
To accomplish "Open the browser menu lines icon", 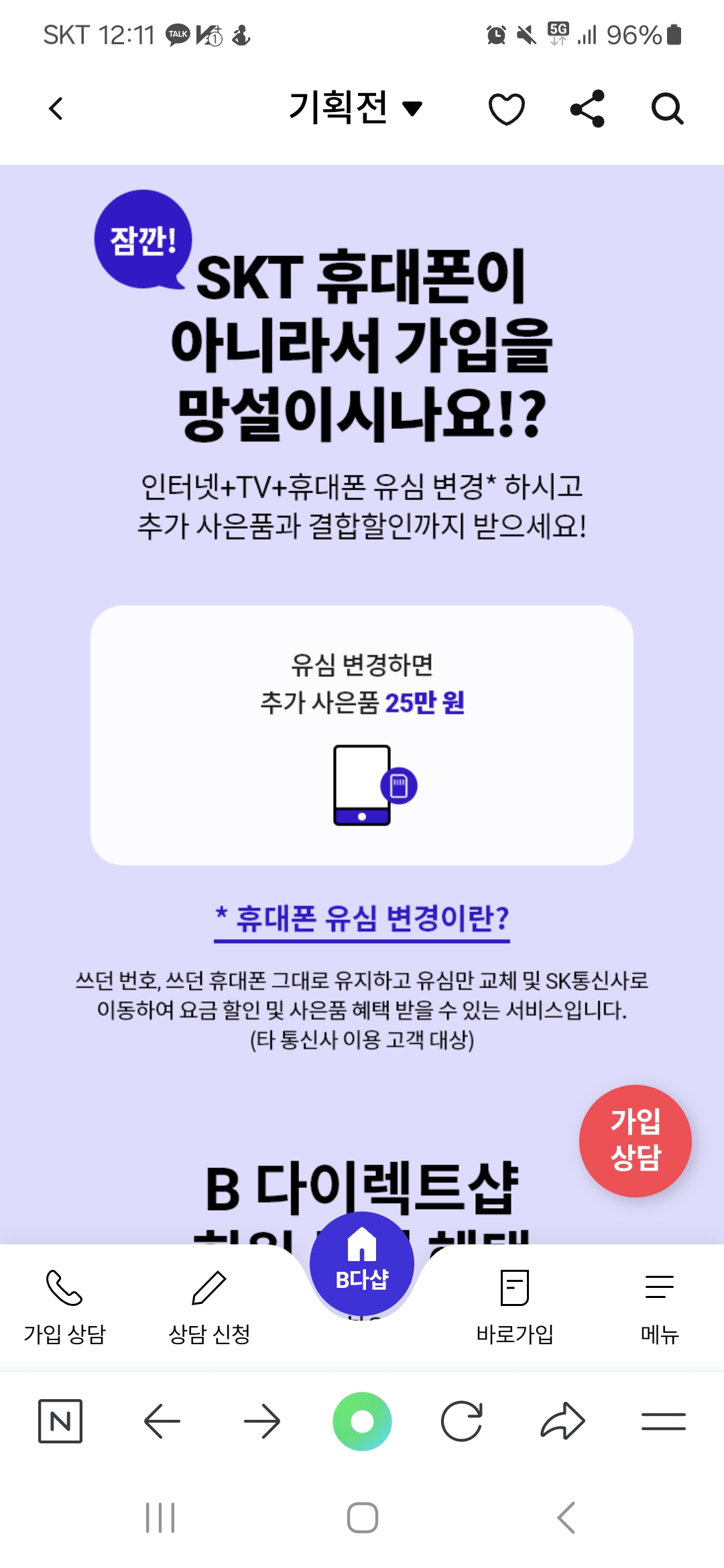I will 663,1421.
